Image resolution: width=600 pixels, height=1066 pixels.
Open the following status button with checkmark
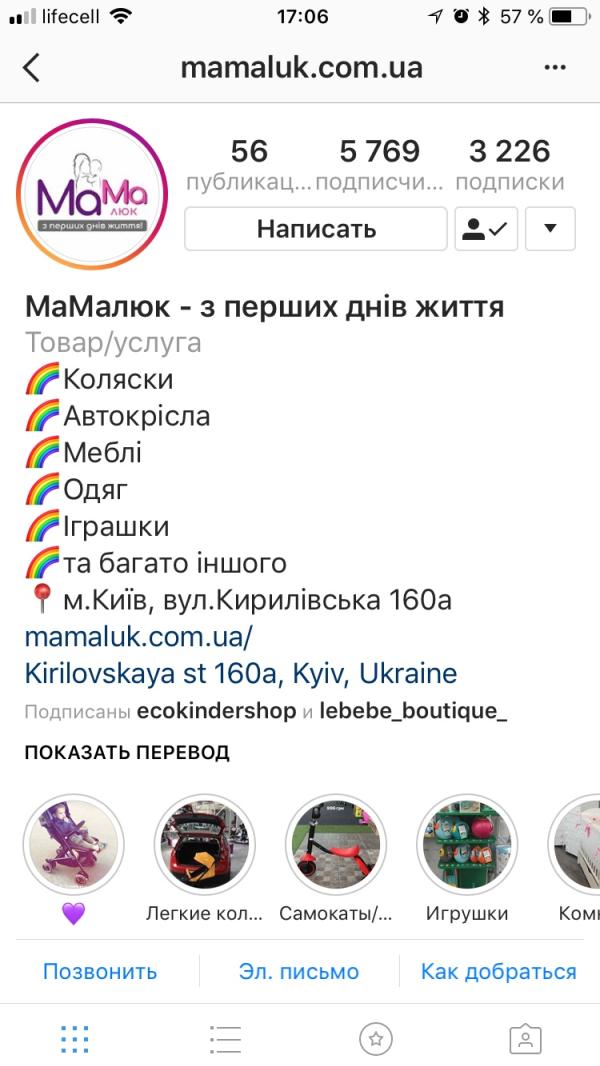tap(485, 229)
